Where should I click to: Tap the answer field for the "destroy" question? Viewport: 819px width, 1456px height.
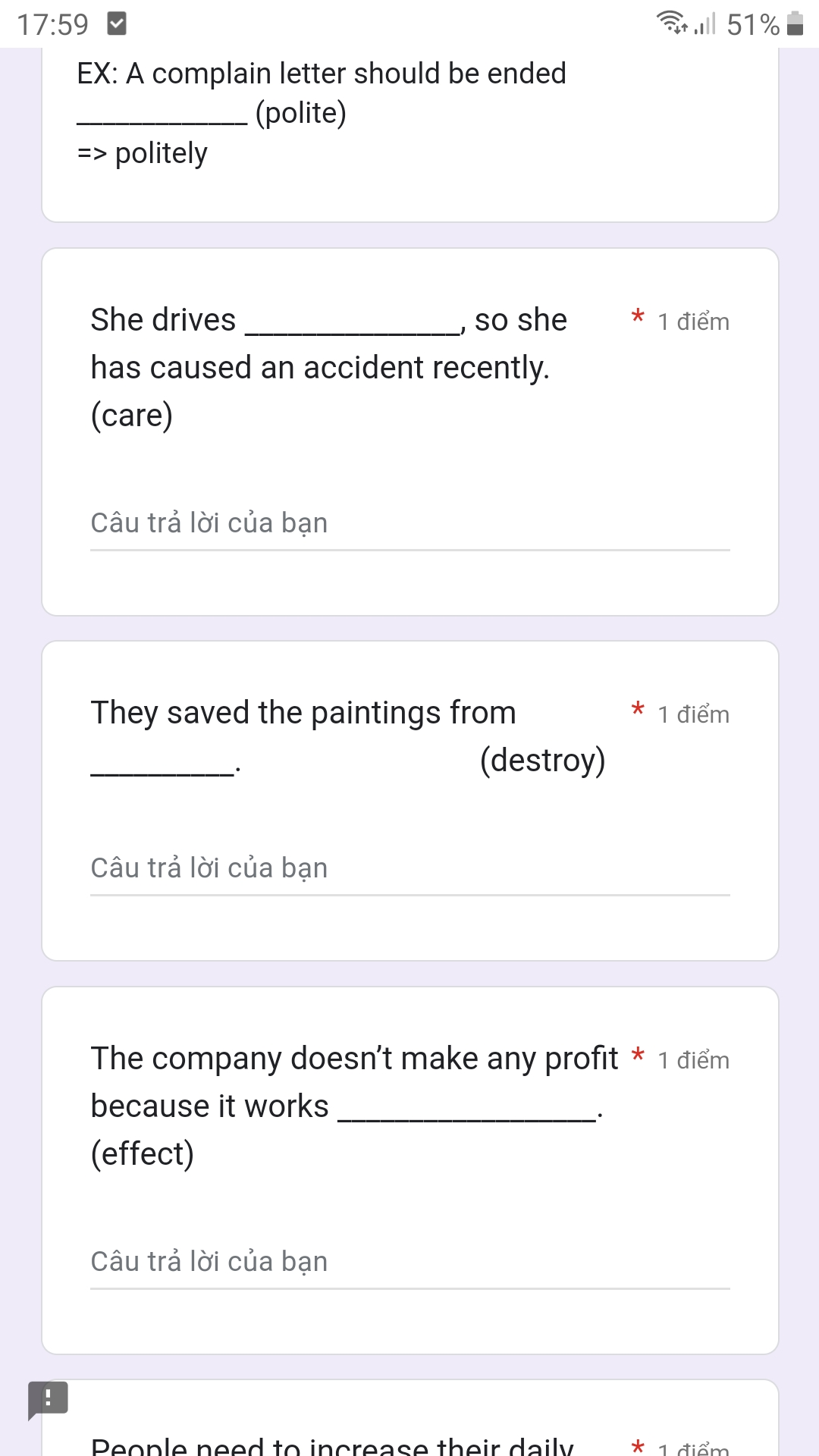[409, 869]
